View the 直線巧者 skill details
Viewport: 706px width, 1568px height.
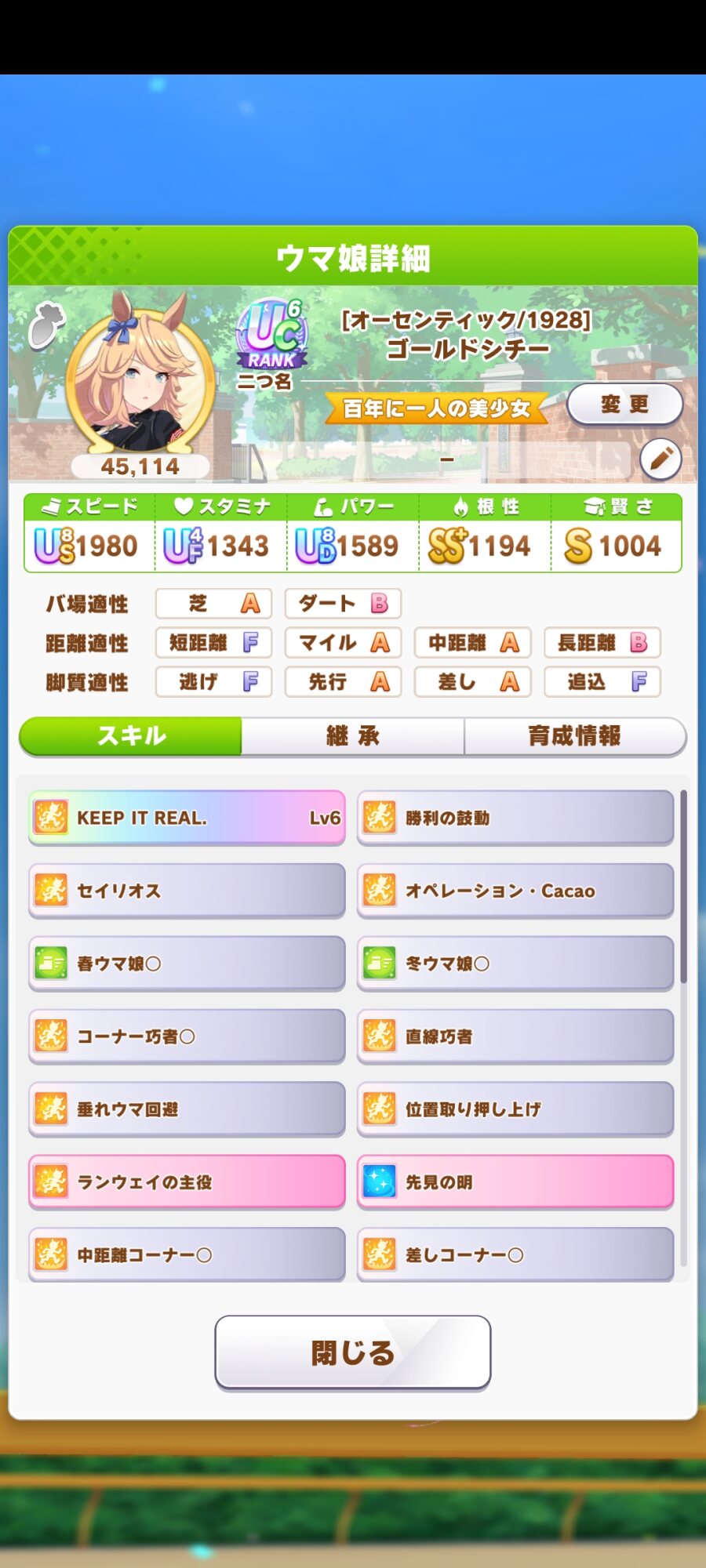tap(515, 1036)
